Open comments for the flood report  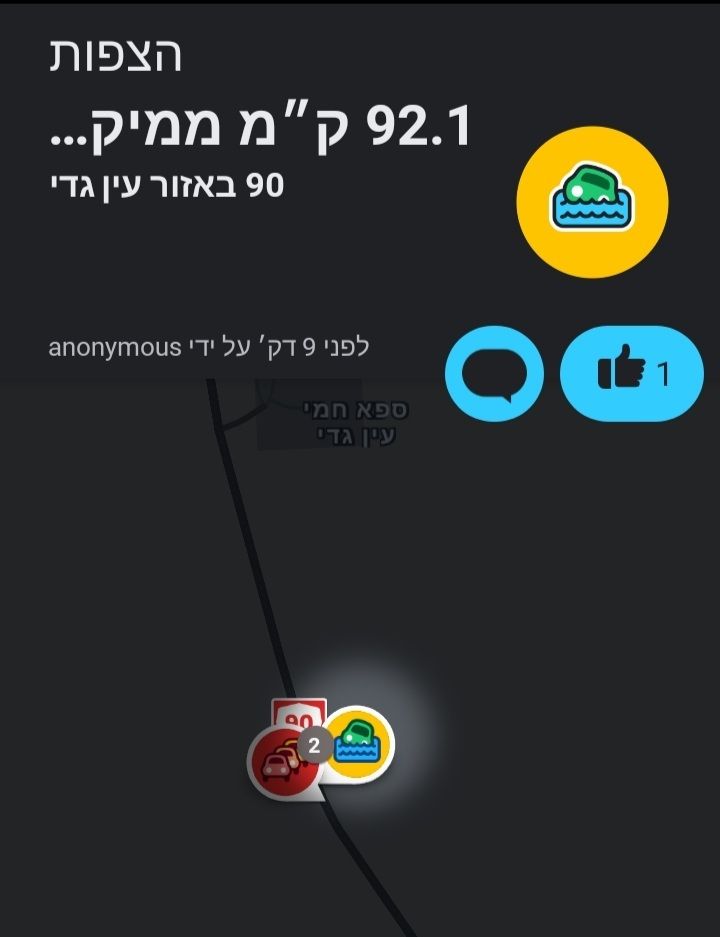[494, 374]
